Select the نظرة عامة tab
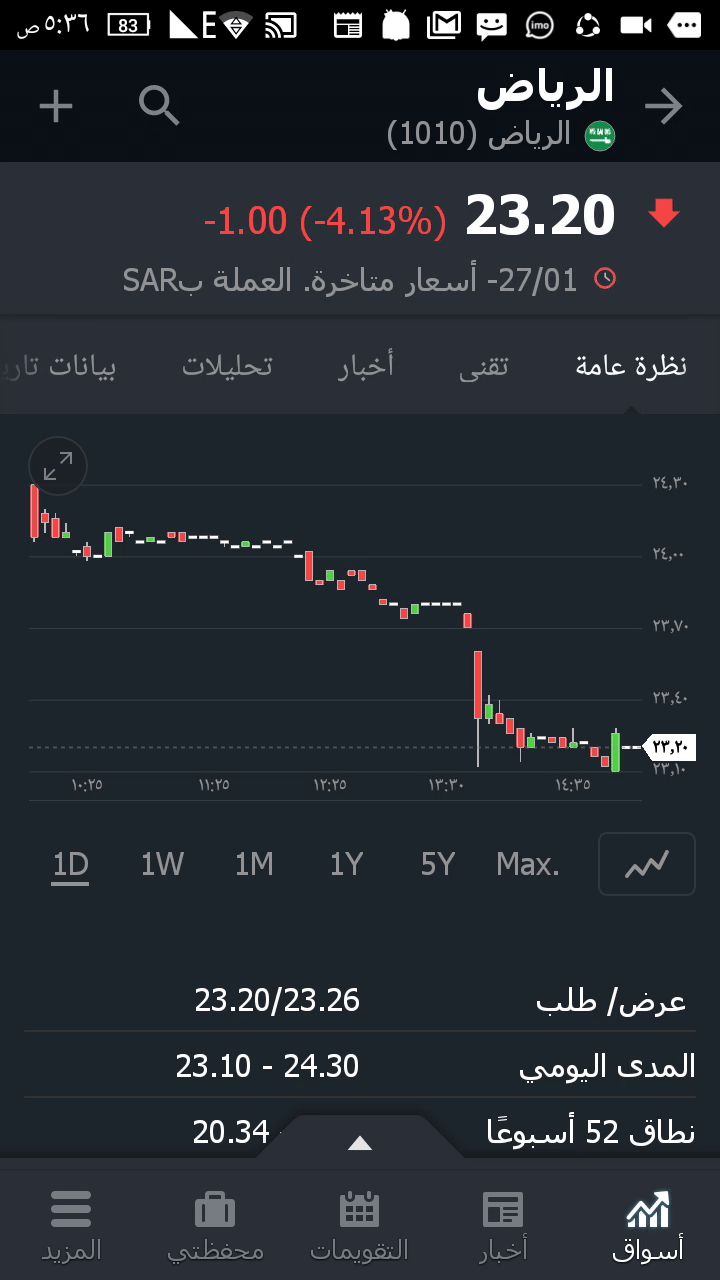Image resolution: width=720 pixels, height=1280 pixels. pyautogui.click(x=631, y=366)
